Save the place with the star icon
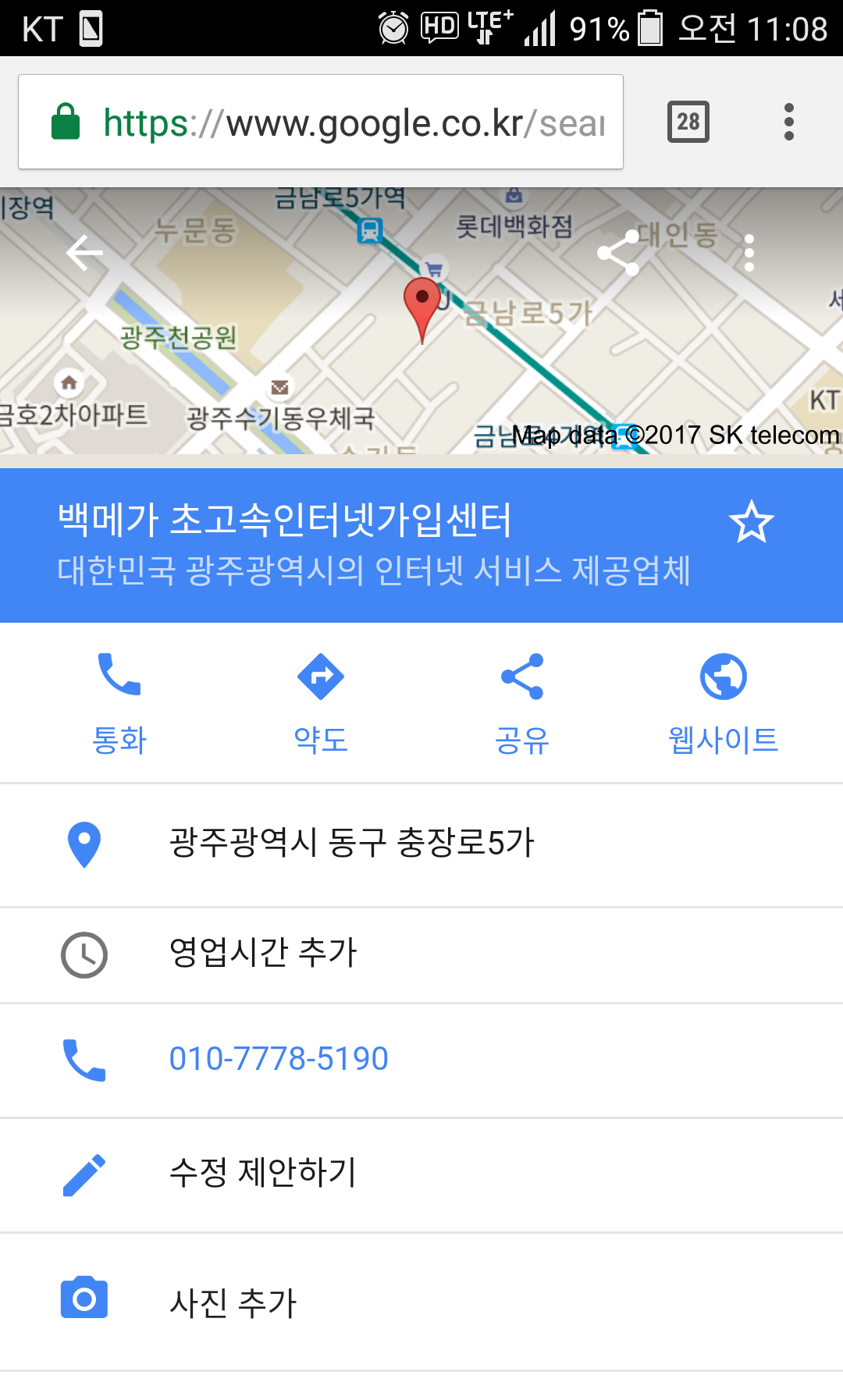843x1400 pixels. [x=751, y=522]
